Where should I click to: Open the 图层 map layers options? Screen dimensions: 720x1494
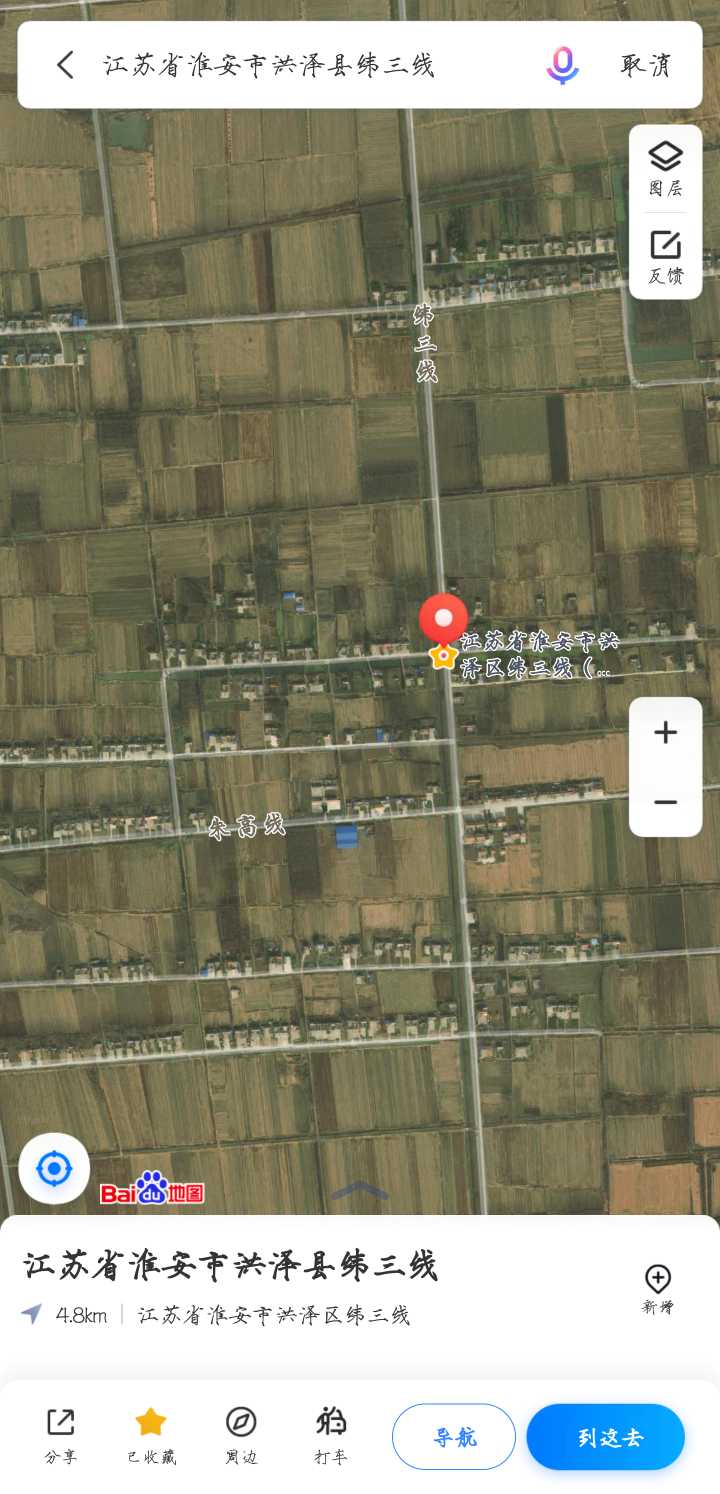pyautogui.click(x=665, y=168)
